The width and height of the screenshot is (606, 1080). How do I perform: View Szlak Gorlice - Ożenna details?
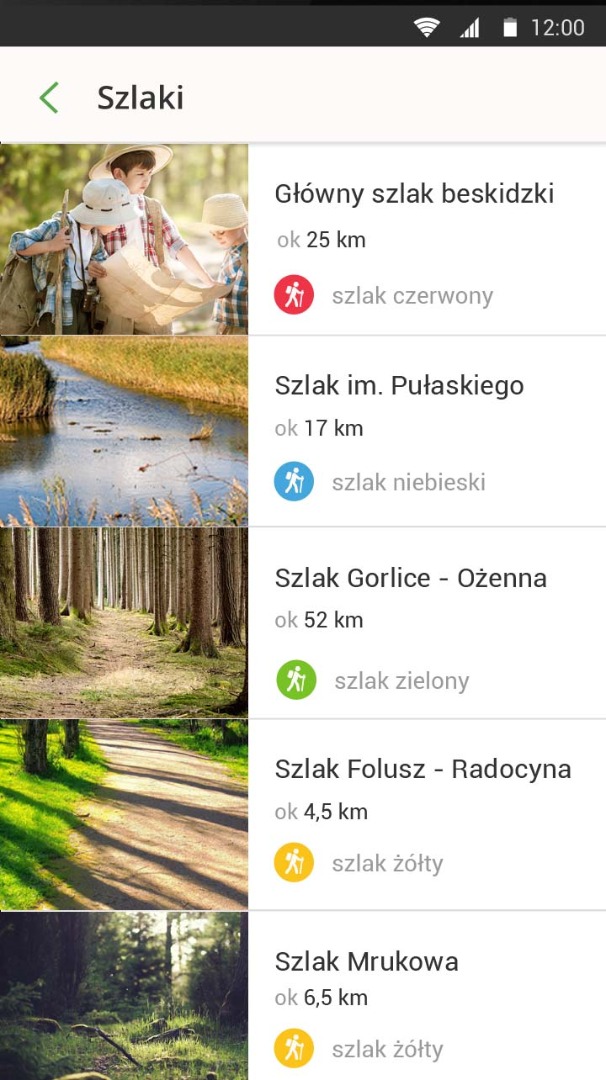pyautogui.click(x=410, y=578)
